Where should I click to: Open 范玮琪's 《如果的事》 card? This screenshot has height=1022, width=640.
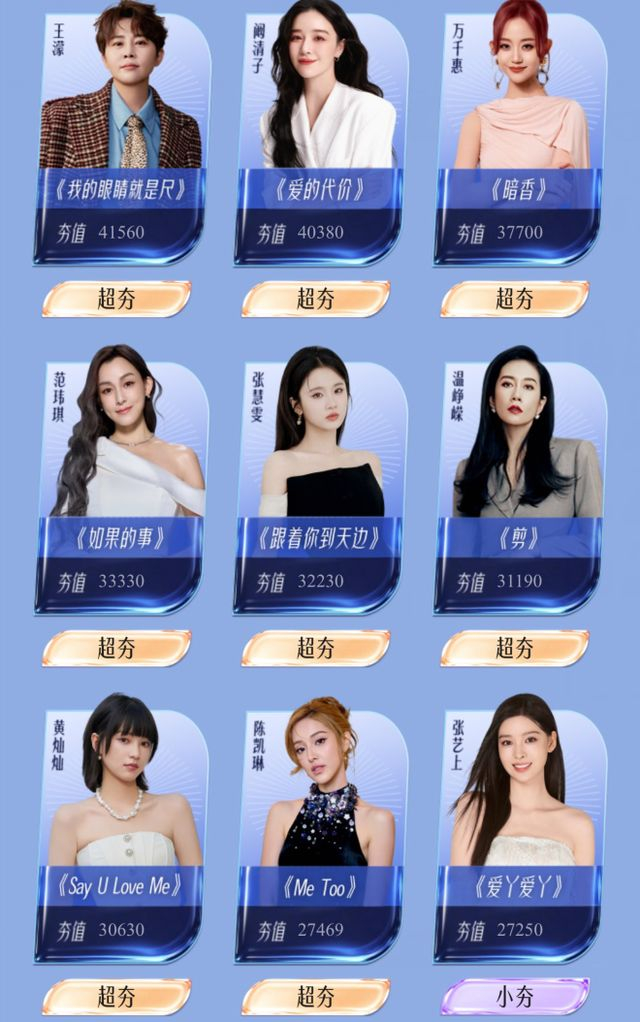coord(120,488)
